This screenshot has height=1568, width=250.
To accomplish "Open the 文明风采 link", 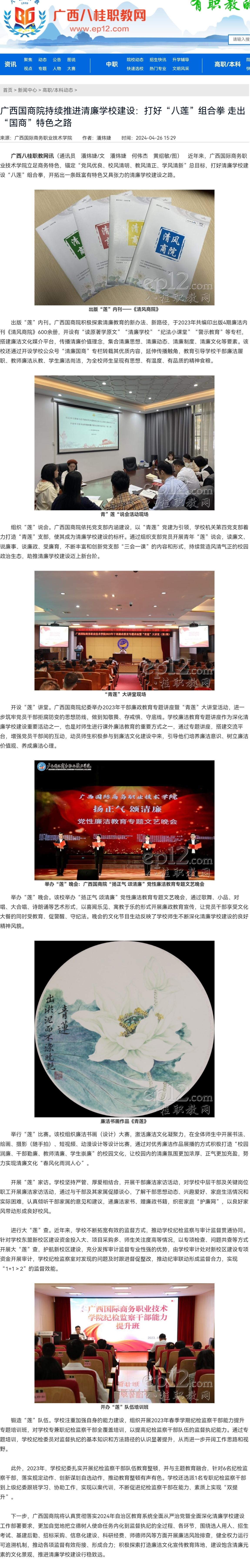I will pyautogui.click(x=180, y=69).
